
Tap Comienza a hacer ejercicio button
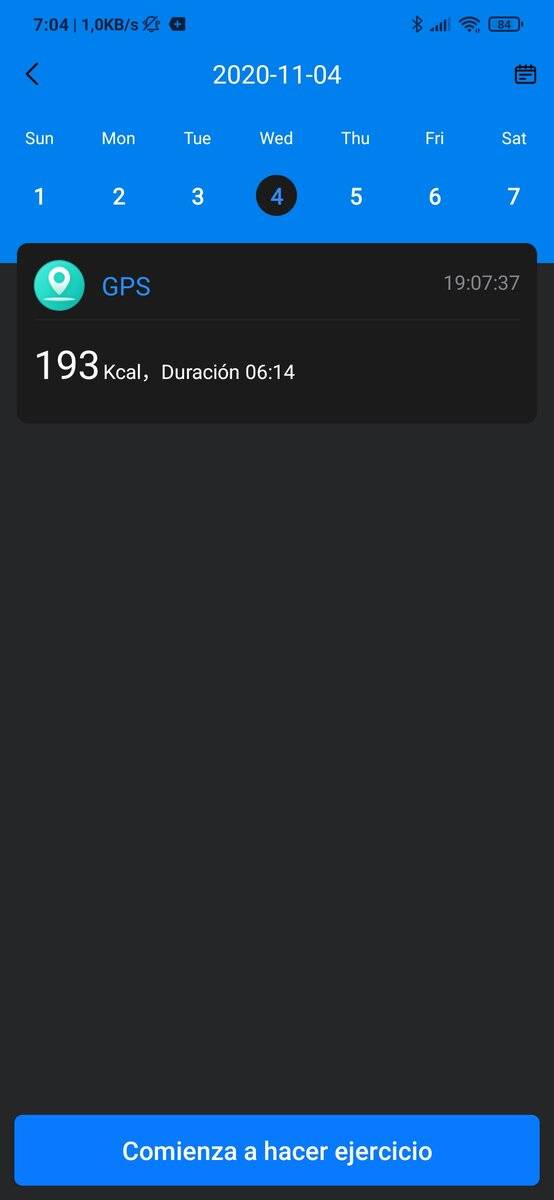coord(277,1150)
